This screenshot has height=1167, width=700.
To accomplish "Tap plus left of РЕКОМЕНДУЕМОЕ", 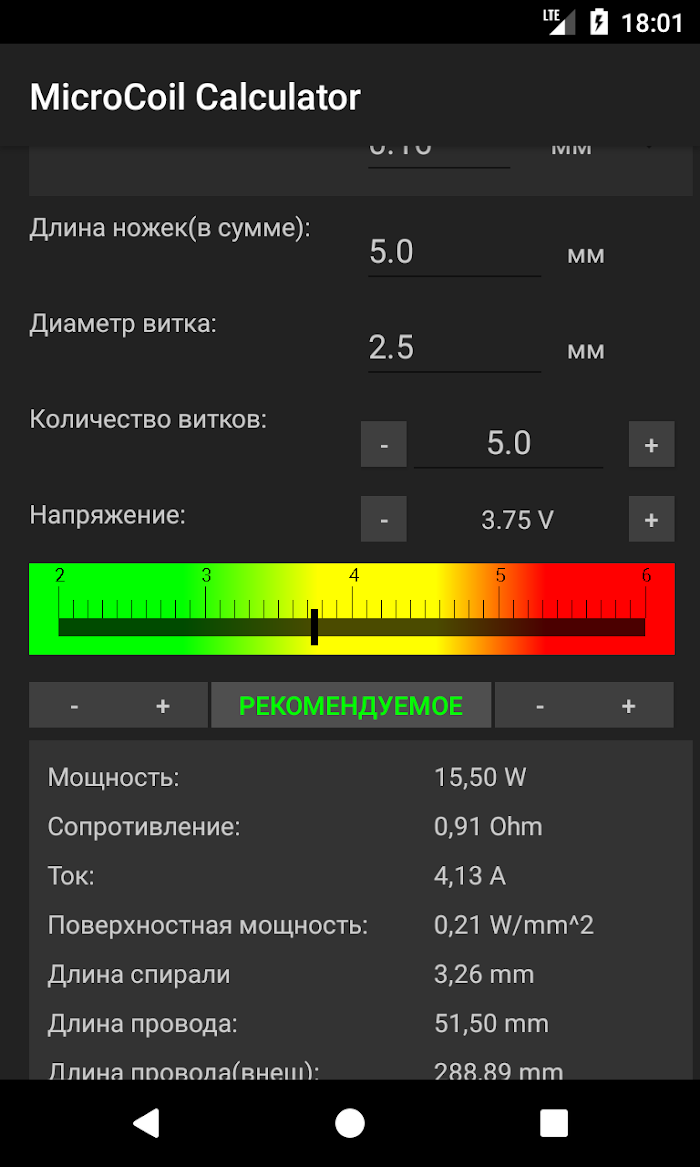I will coord(163,705).
